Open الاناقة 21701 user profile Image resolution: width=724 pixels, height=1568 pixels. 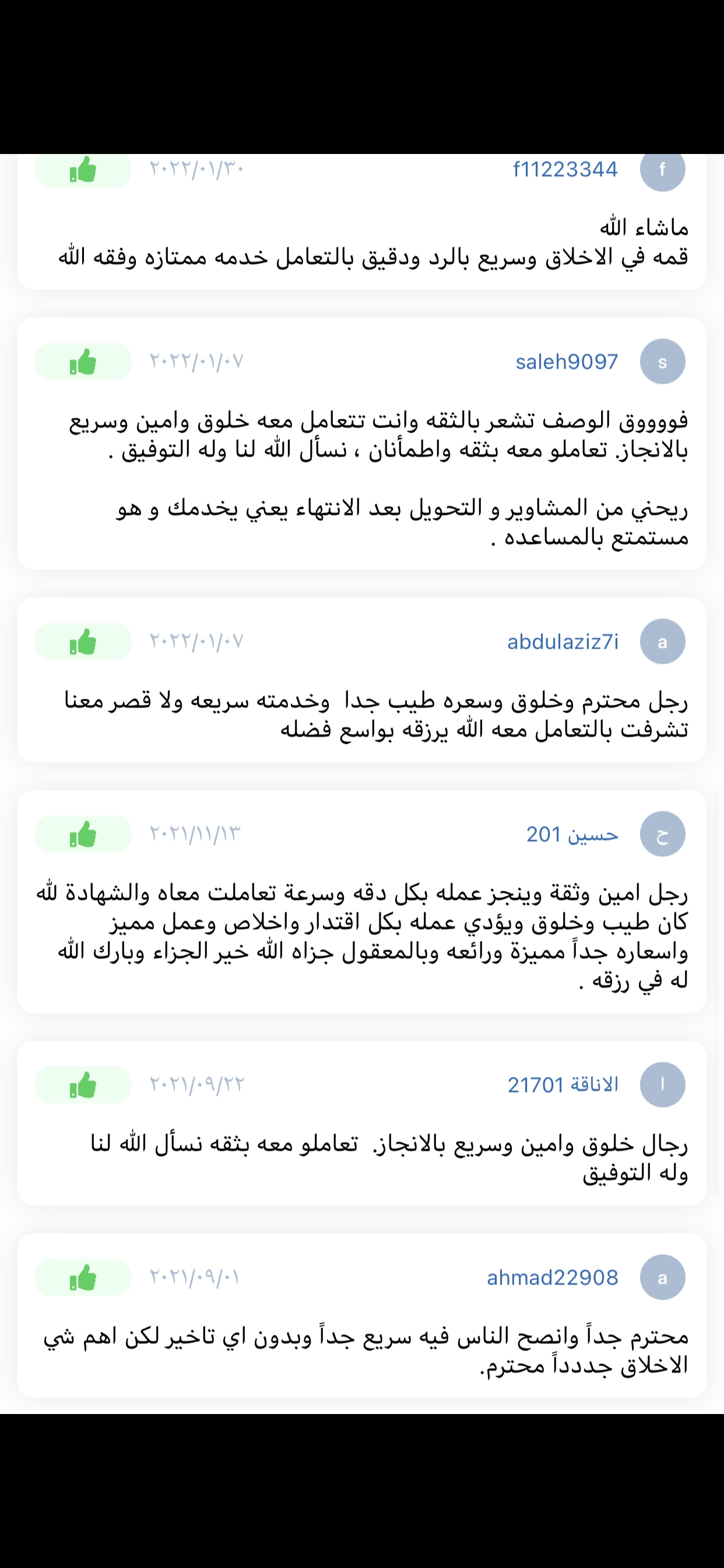pos(563,1084)
